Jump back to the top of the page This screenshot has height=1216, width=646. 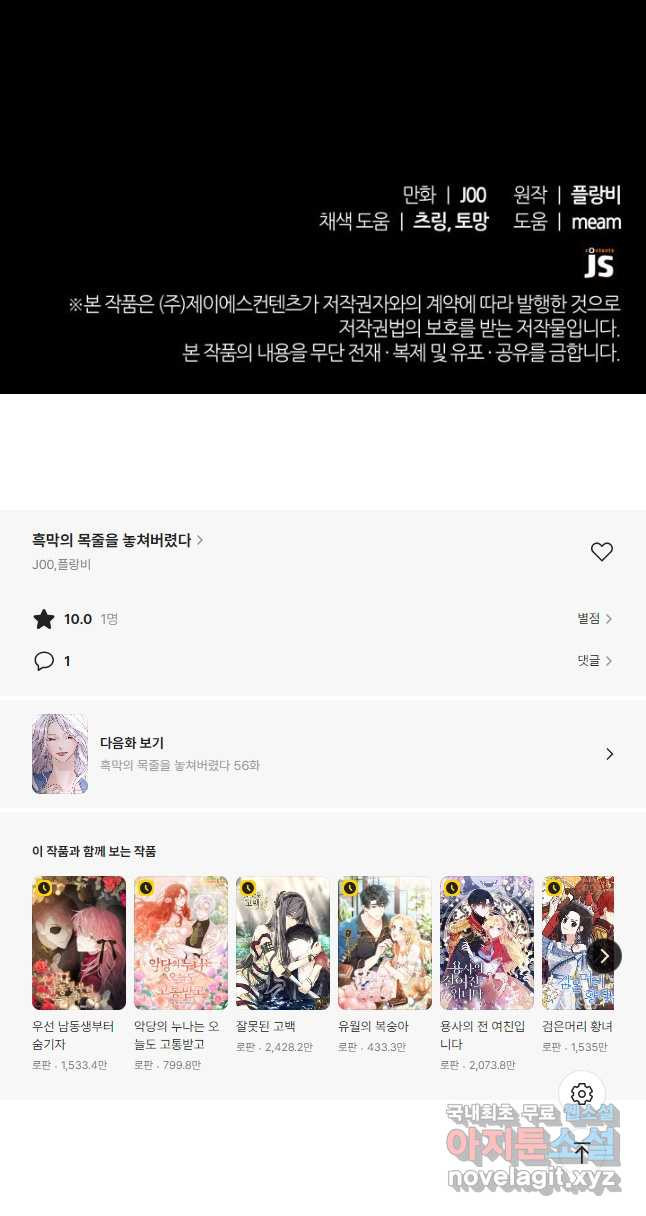pyautogui.click(x=582, y=1153)
